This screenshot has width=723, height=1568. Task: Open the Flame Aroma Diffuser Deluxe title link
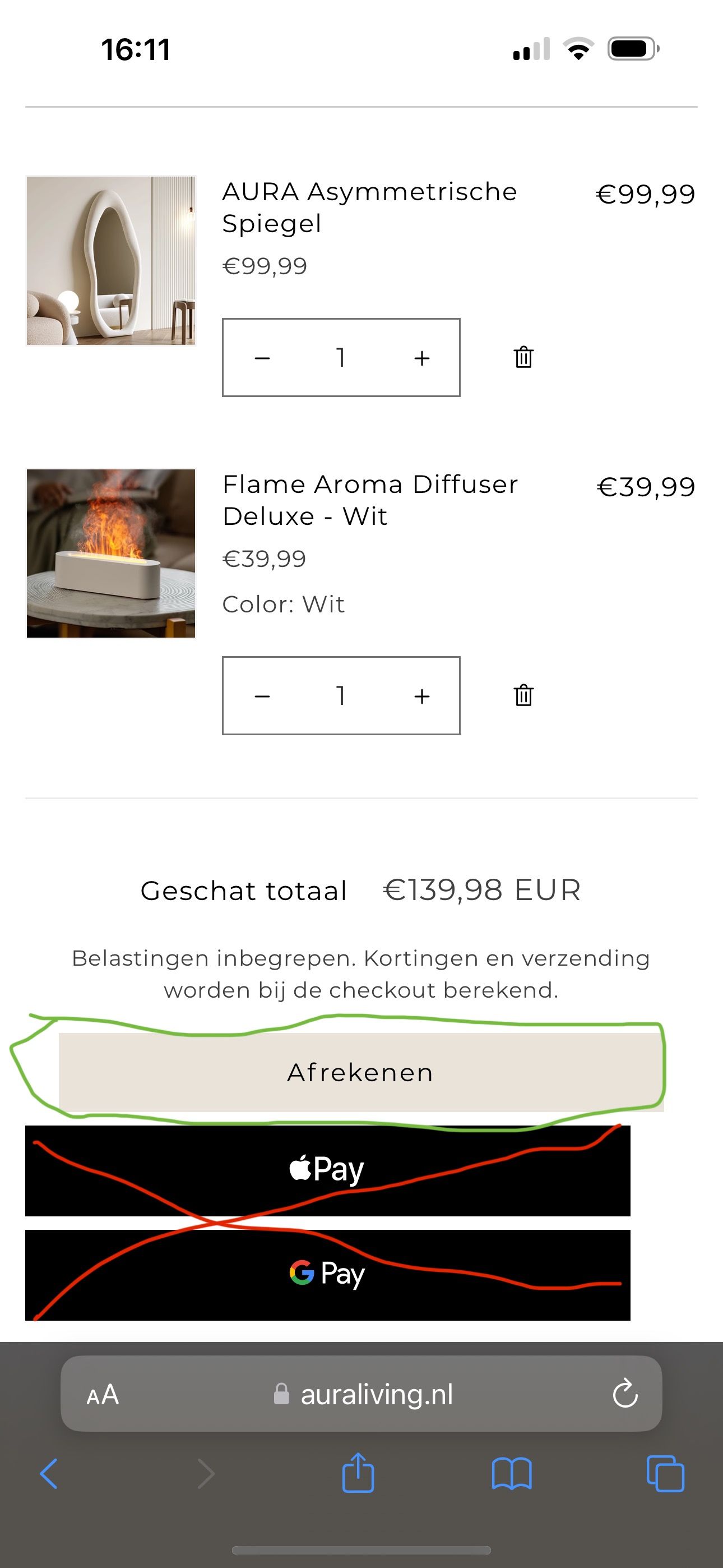pos(369,500)
